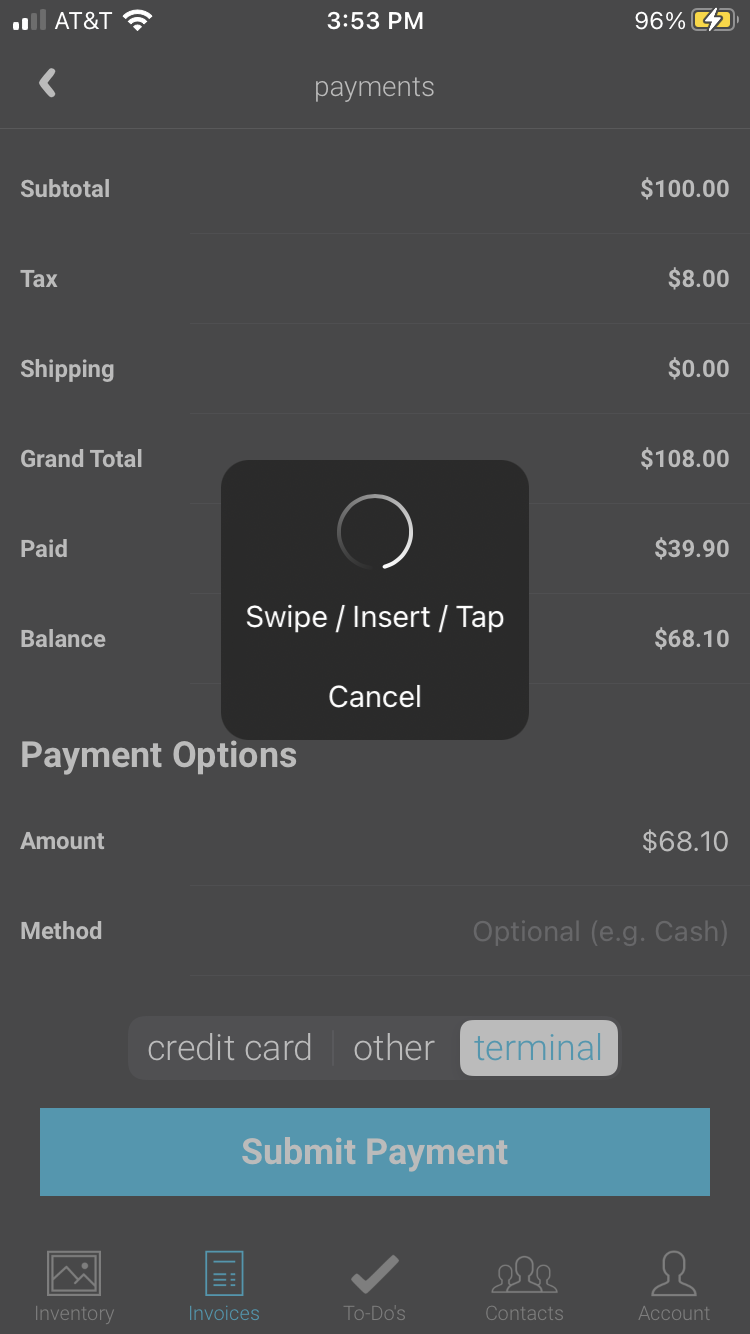The image size is (750, 1334).
Task: Open Contacts via the people icon
Action: 524,1272
